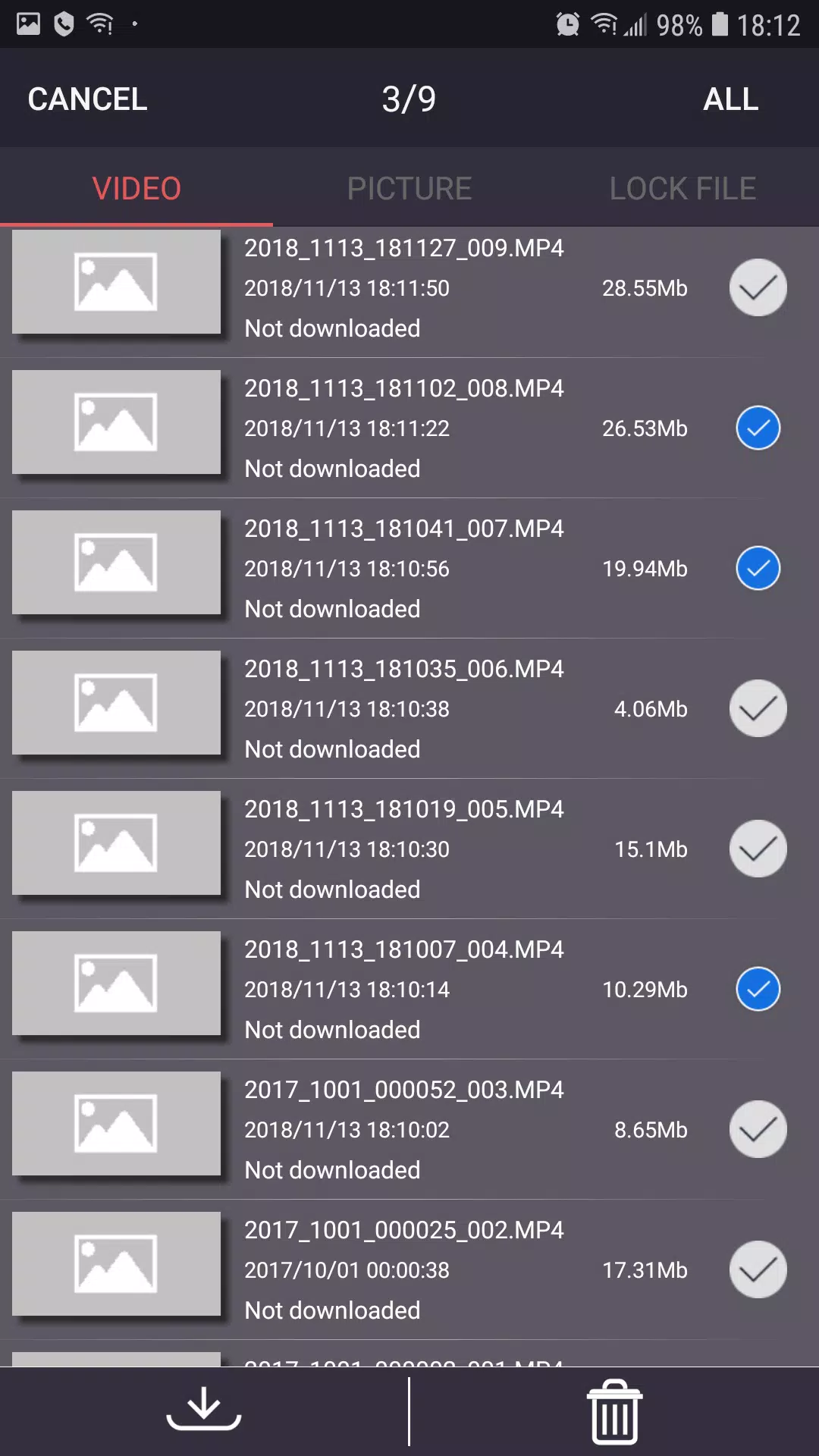Tap CANCEL to exit selection mode
This screenshot has width=819, height=1456.
pos(86,99)
